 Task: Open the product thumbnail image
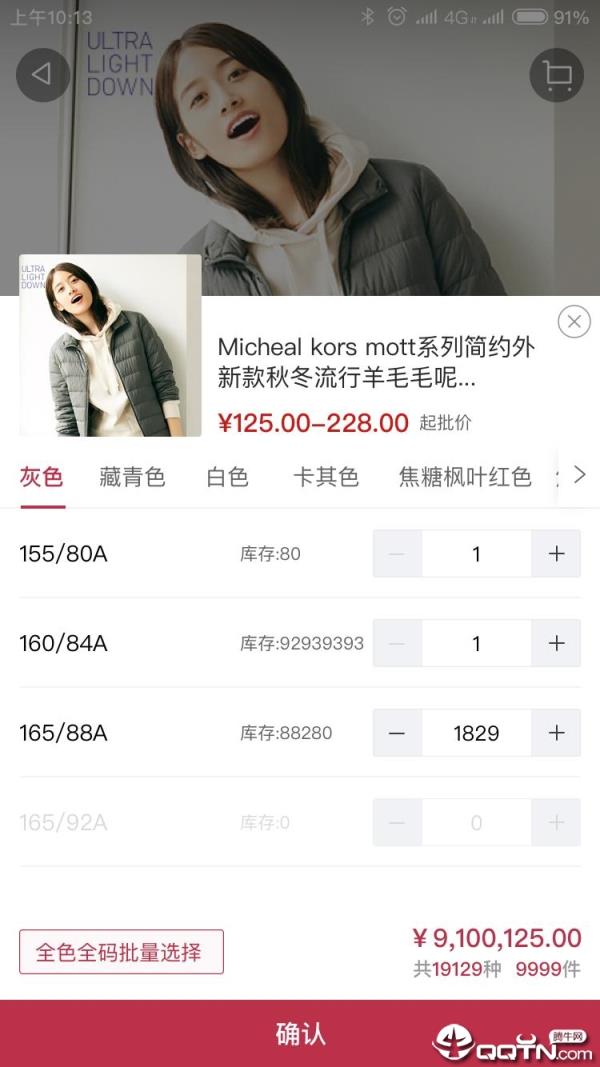coord(110,346)
